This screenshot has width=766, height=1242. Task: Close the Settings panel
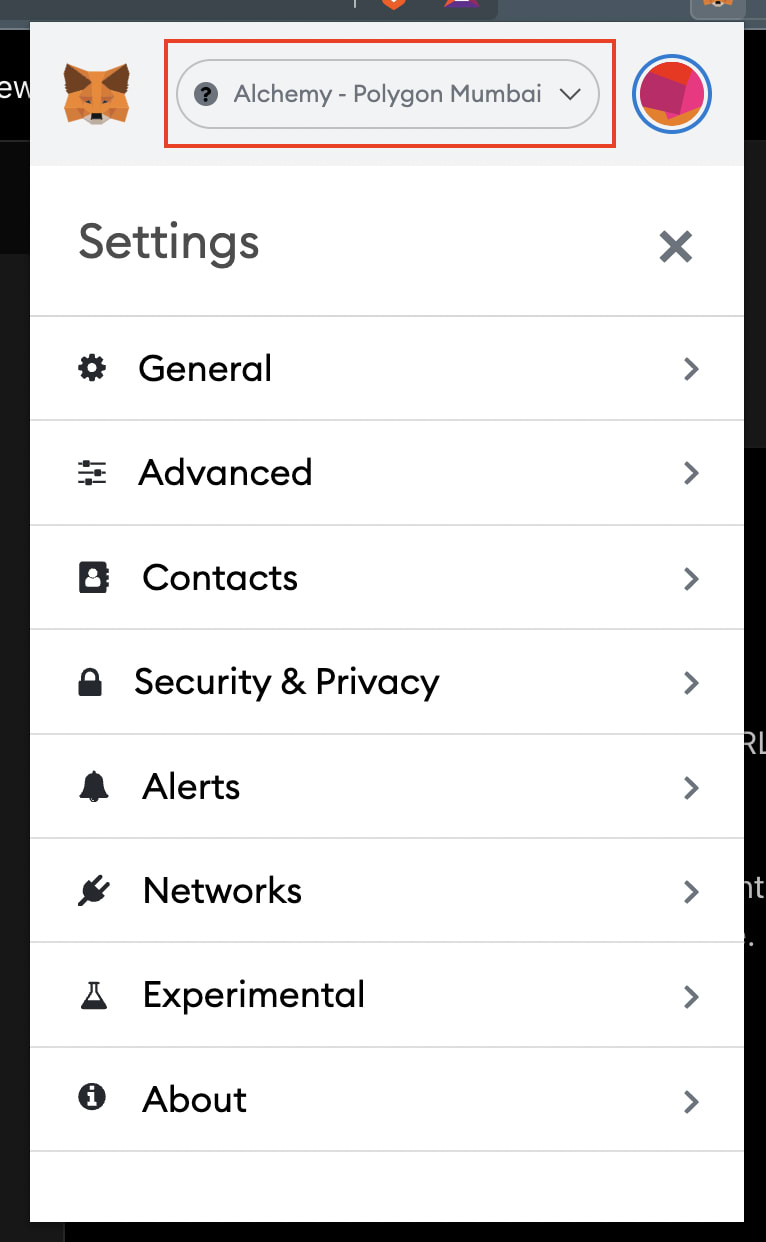[x=676, y=245]
